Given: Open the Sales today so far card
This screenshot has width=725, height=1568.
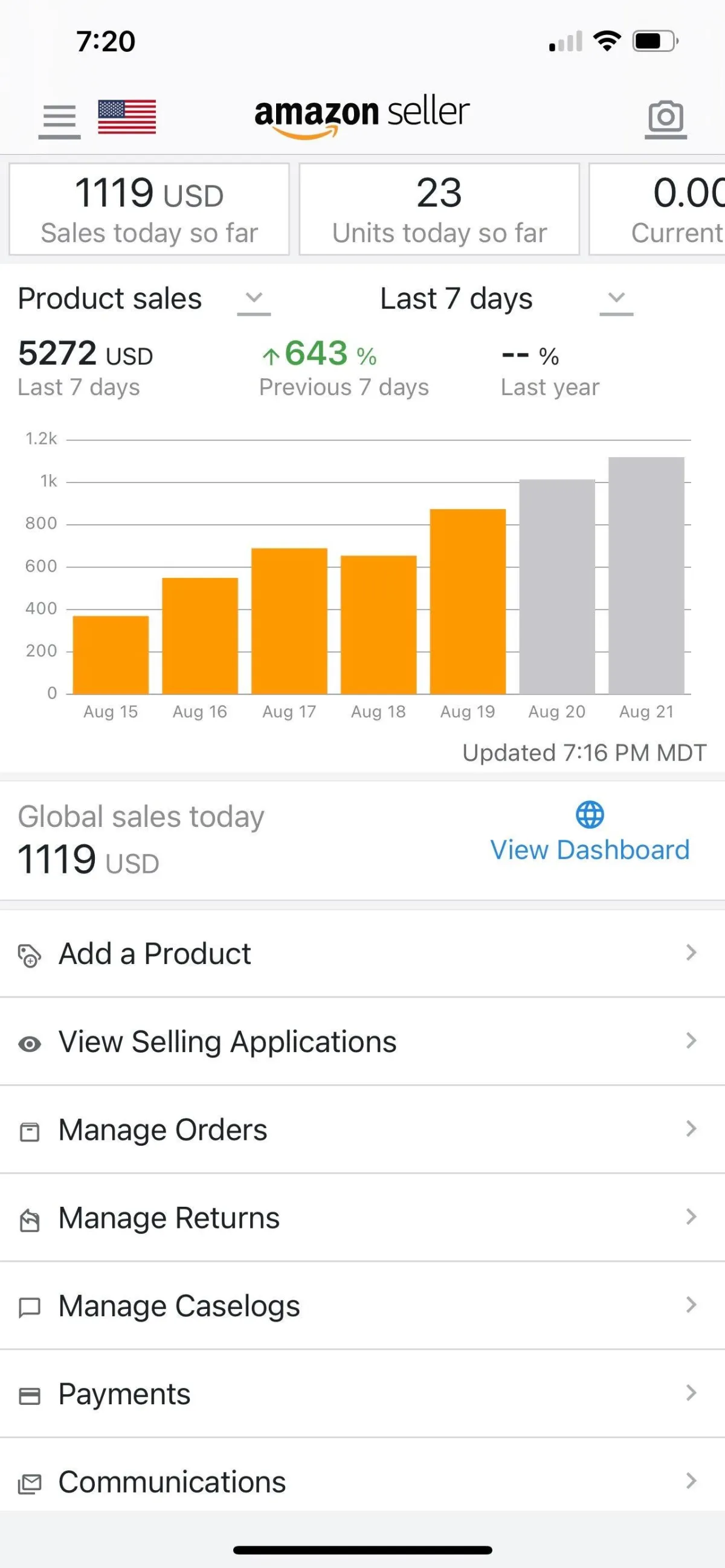Looking at the screenshot, I should [x=149, y=210].
